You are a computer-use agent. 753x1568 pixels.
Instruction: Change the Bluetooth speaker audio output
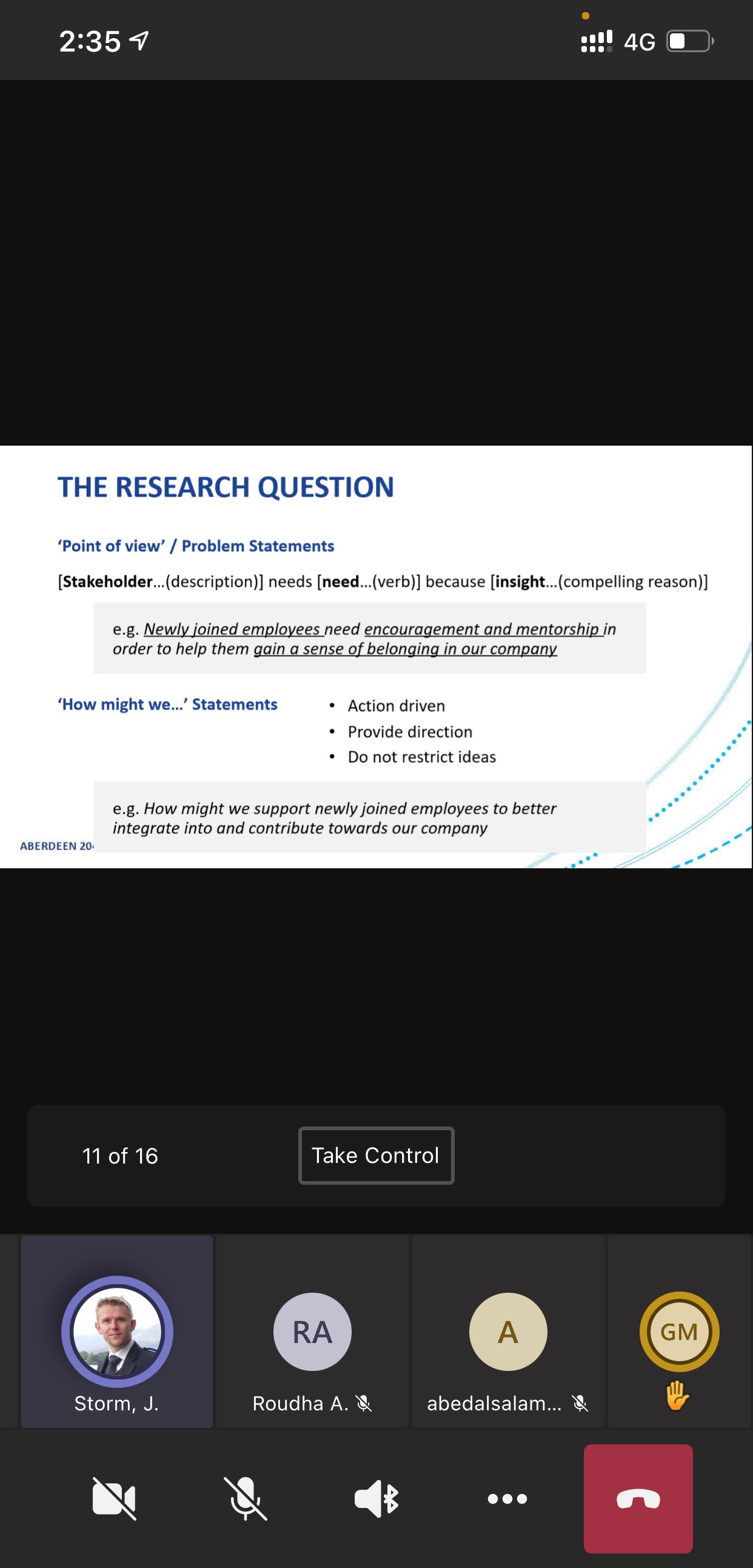pos(376,1499)
